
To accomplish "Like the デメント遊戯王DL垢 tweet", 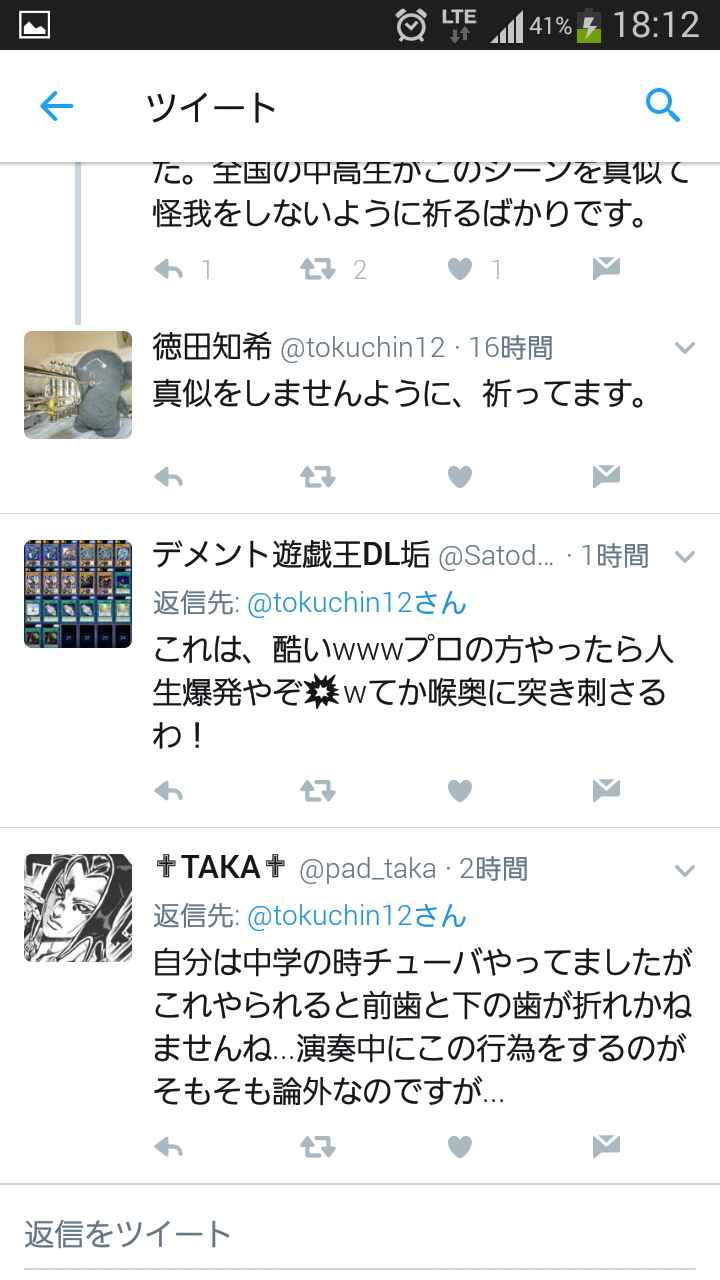I will (x=459, y=791).
